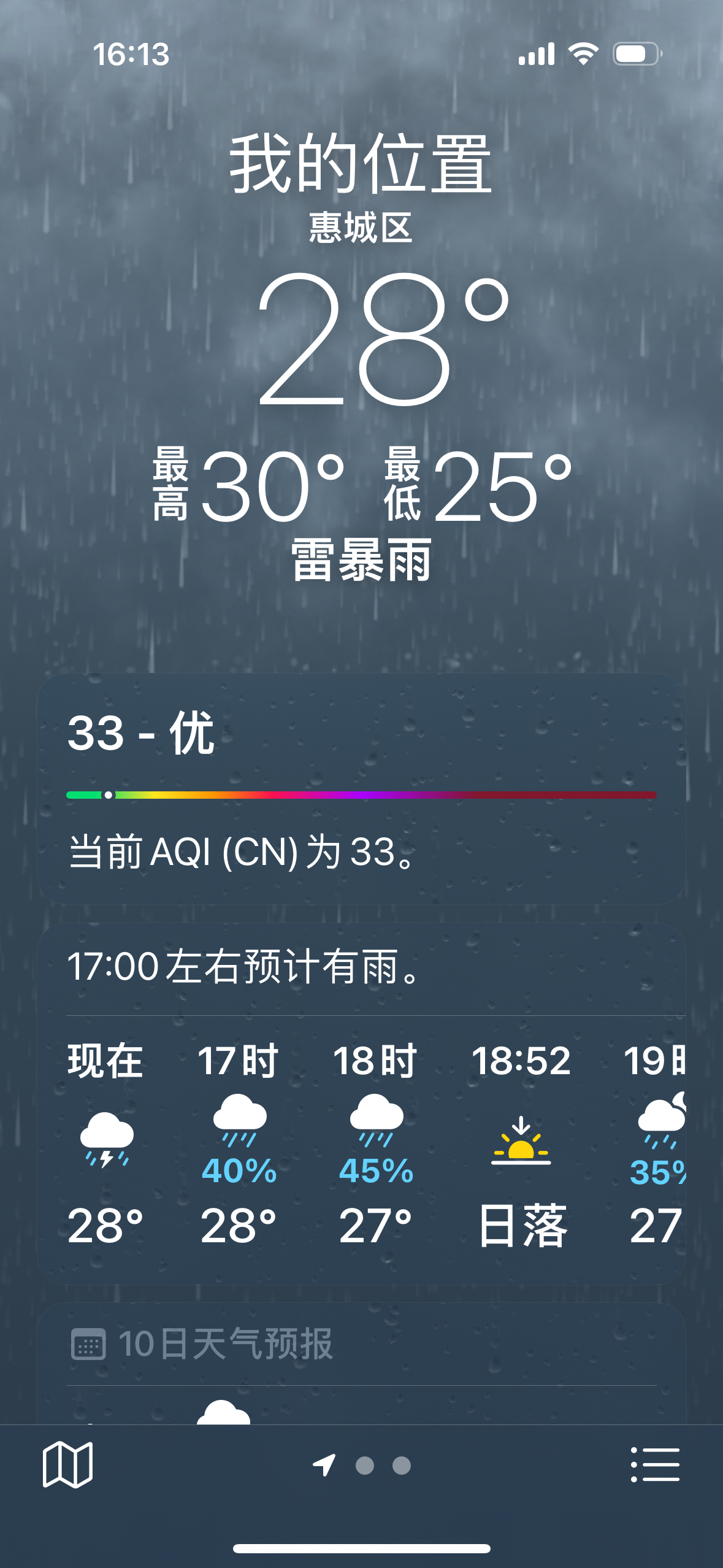Screen dimensions: 723x1568
Task: Select the second location page dot
Action: click(365, 1466)
